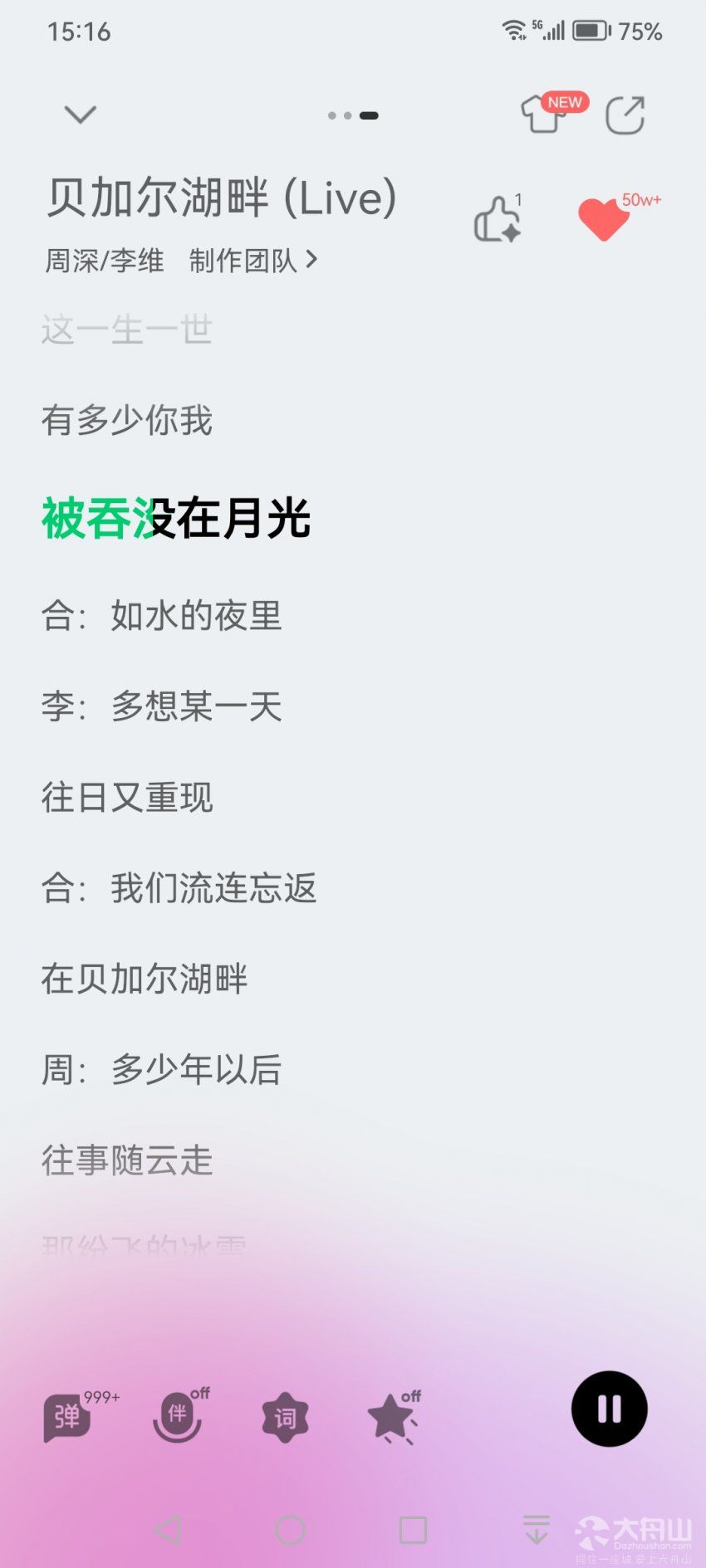The height and width of the screenshot is (1568, 706).
Task: Toggle the red heart favorite
Action: pyautogui.click(x=605, y=220)
